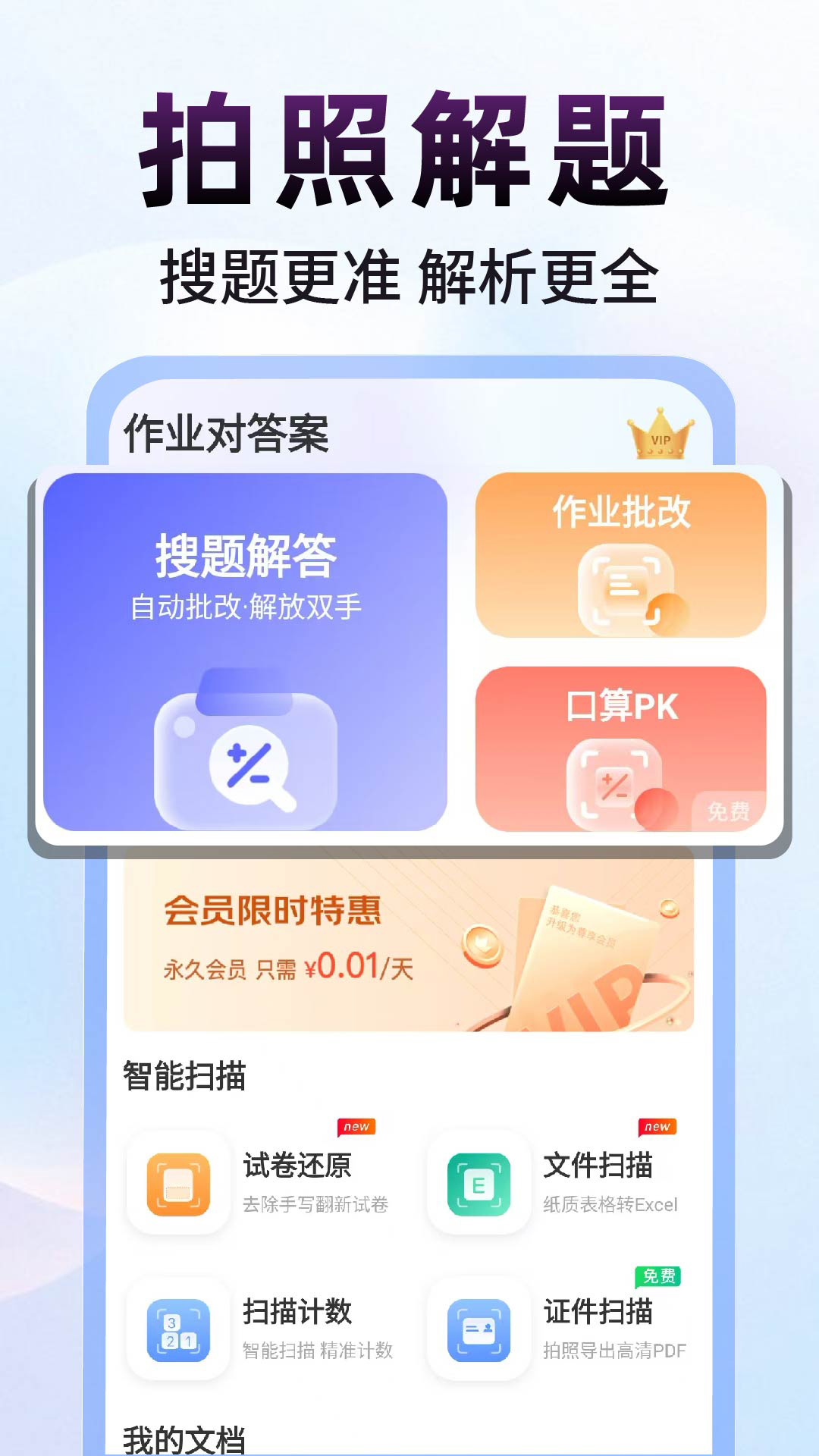
Task: Tap the 口算PK calculator scan icon
Action: 614,781
